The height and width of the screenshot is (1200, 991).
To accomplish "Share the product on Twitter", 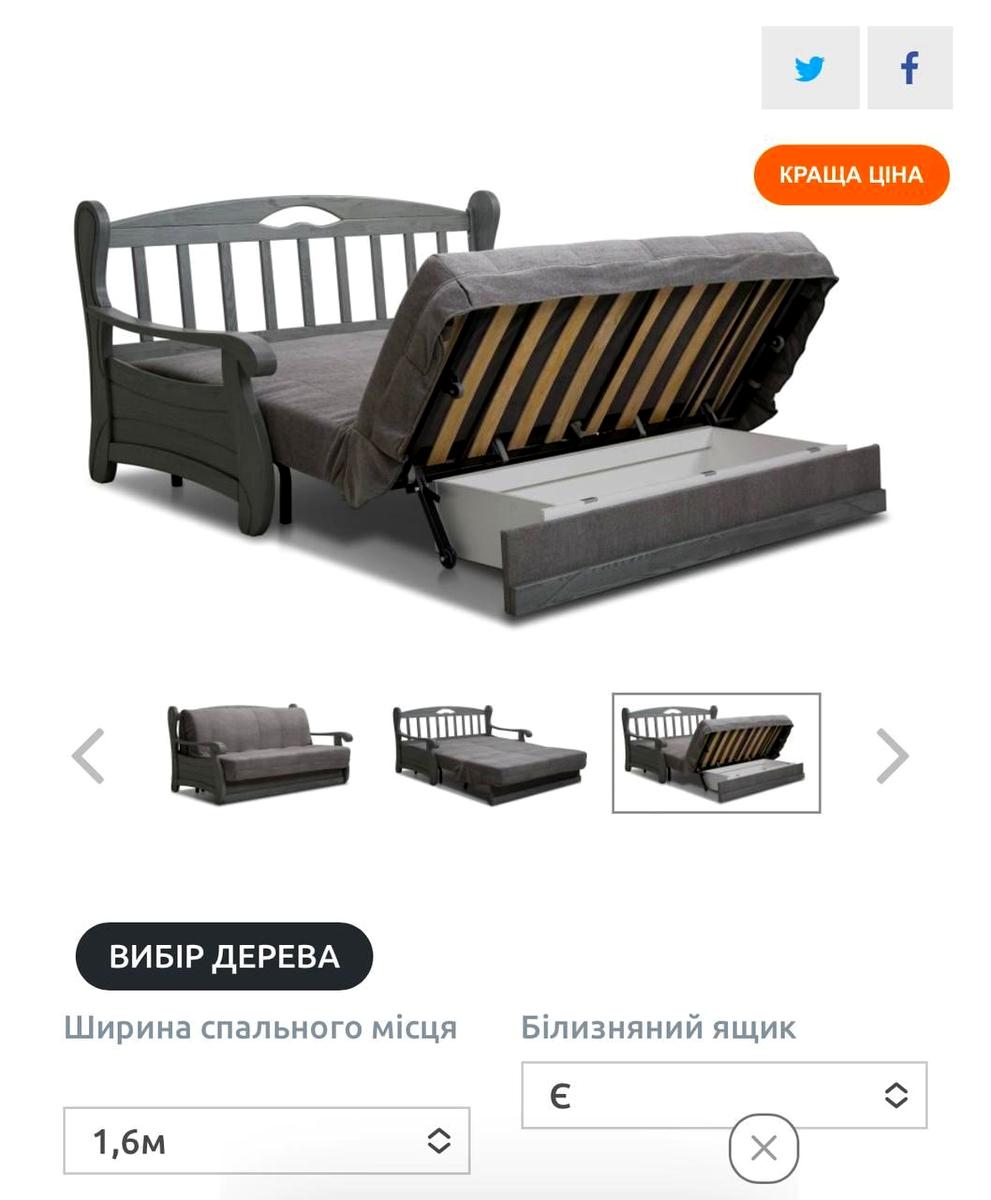I will pos(809,68).
